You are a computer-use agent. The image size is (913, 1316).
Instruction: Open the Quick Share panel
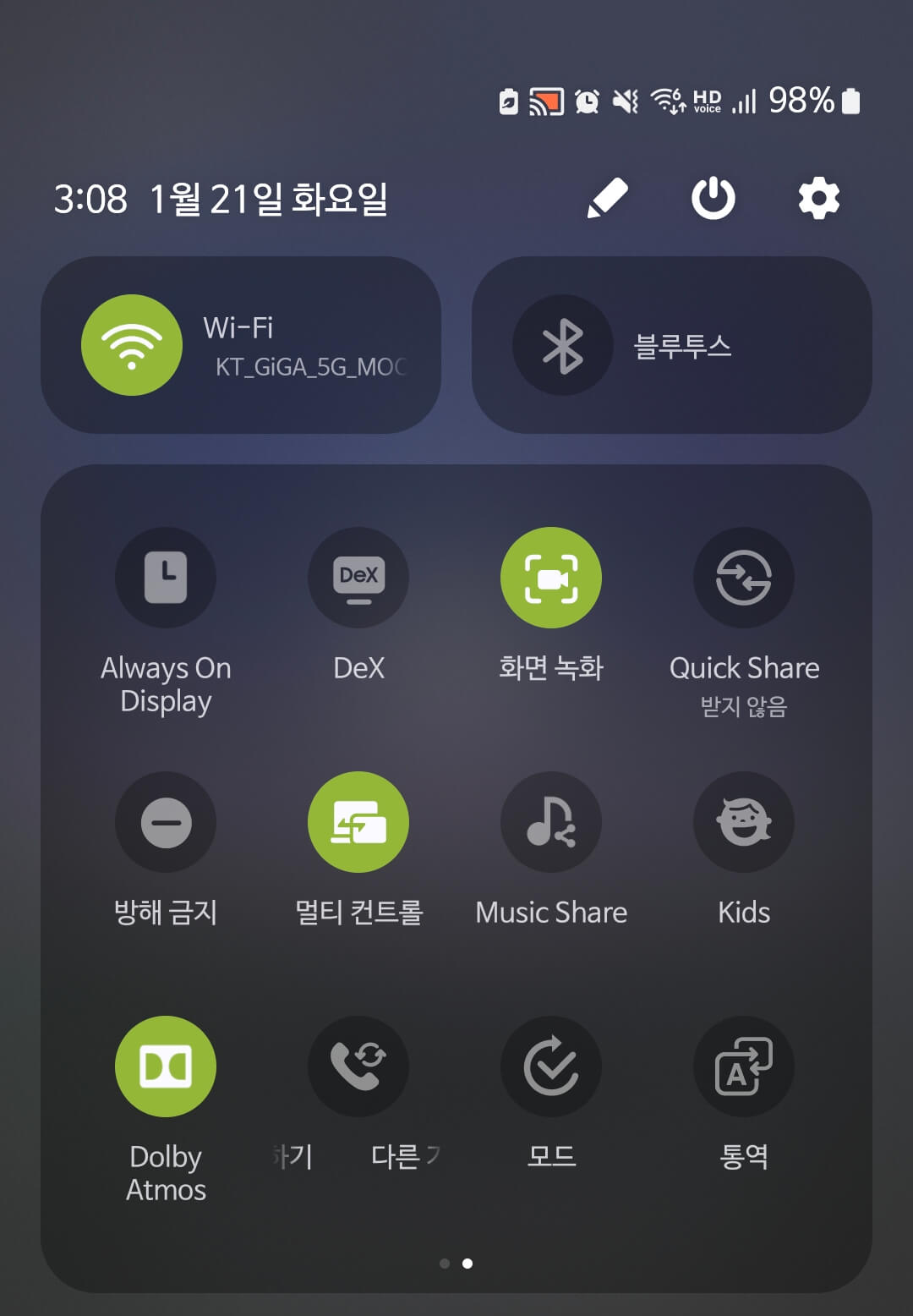click(x=744, y=578)
